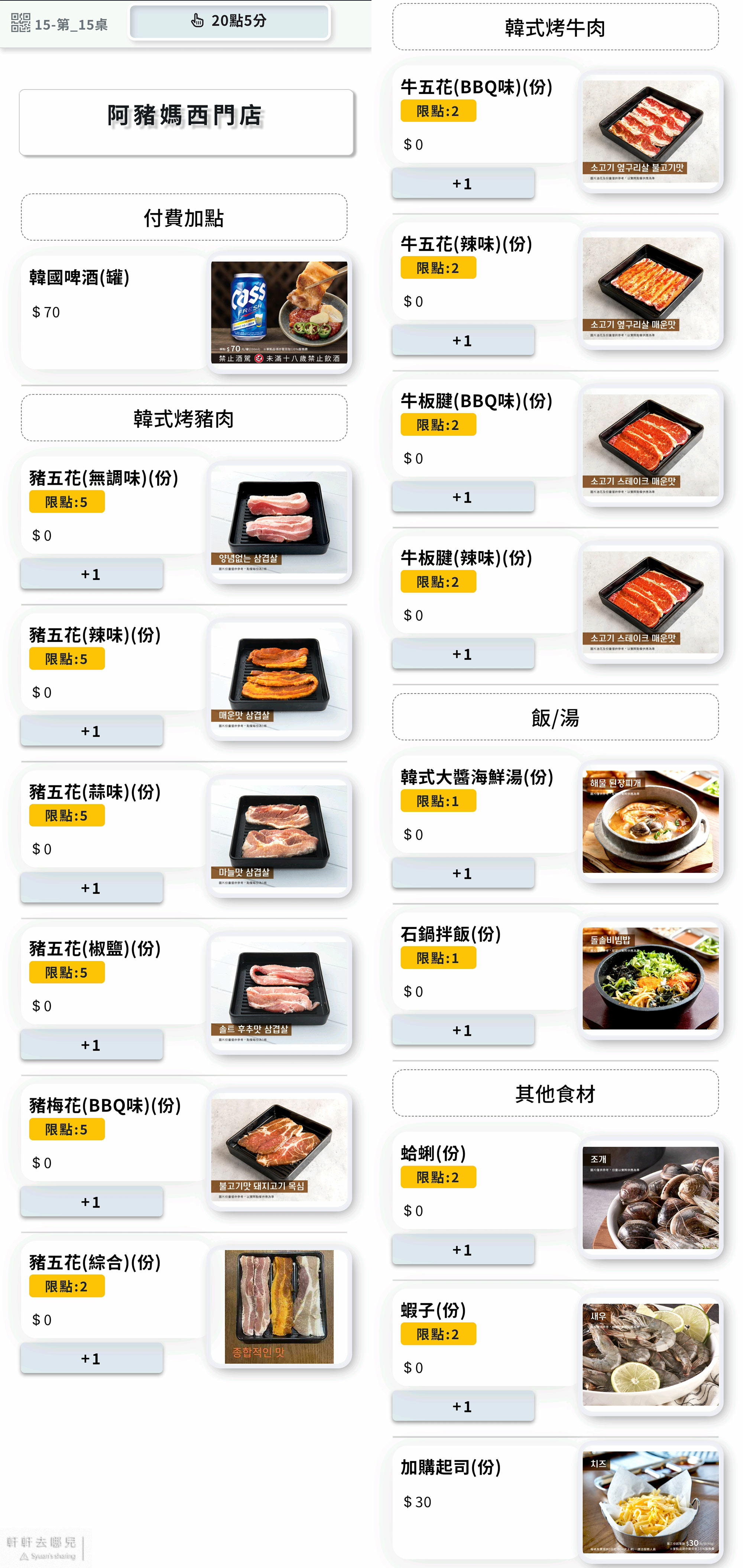Viewport: 743px width, 1568px height.
Task: Add one 豬梅花(BBQ味) portion
Action: click(92, 1201)
